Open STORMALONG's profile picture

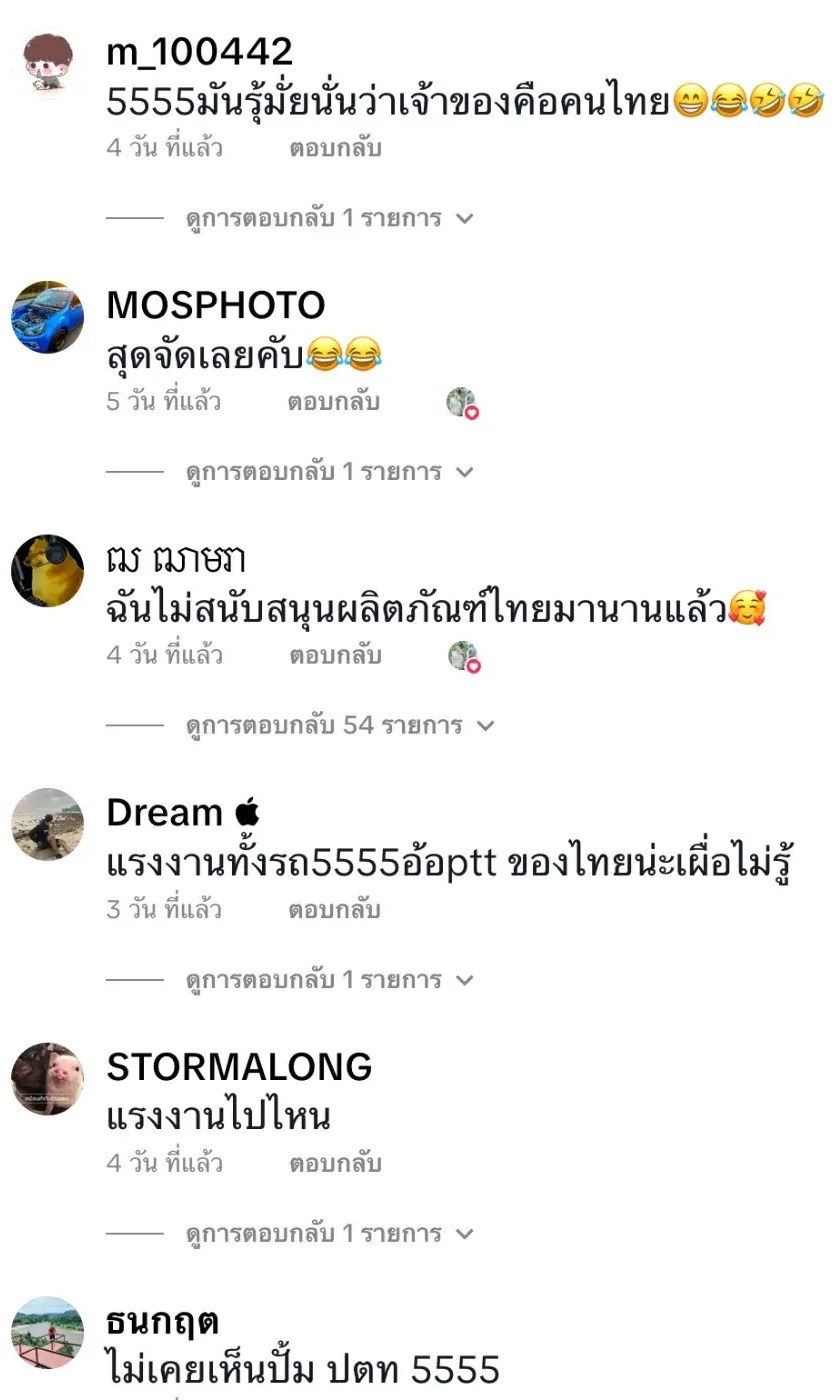[x=47, y=1079]
